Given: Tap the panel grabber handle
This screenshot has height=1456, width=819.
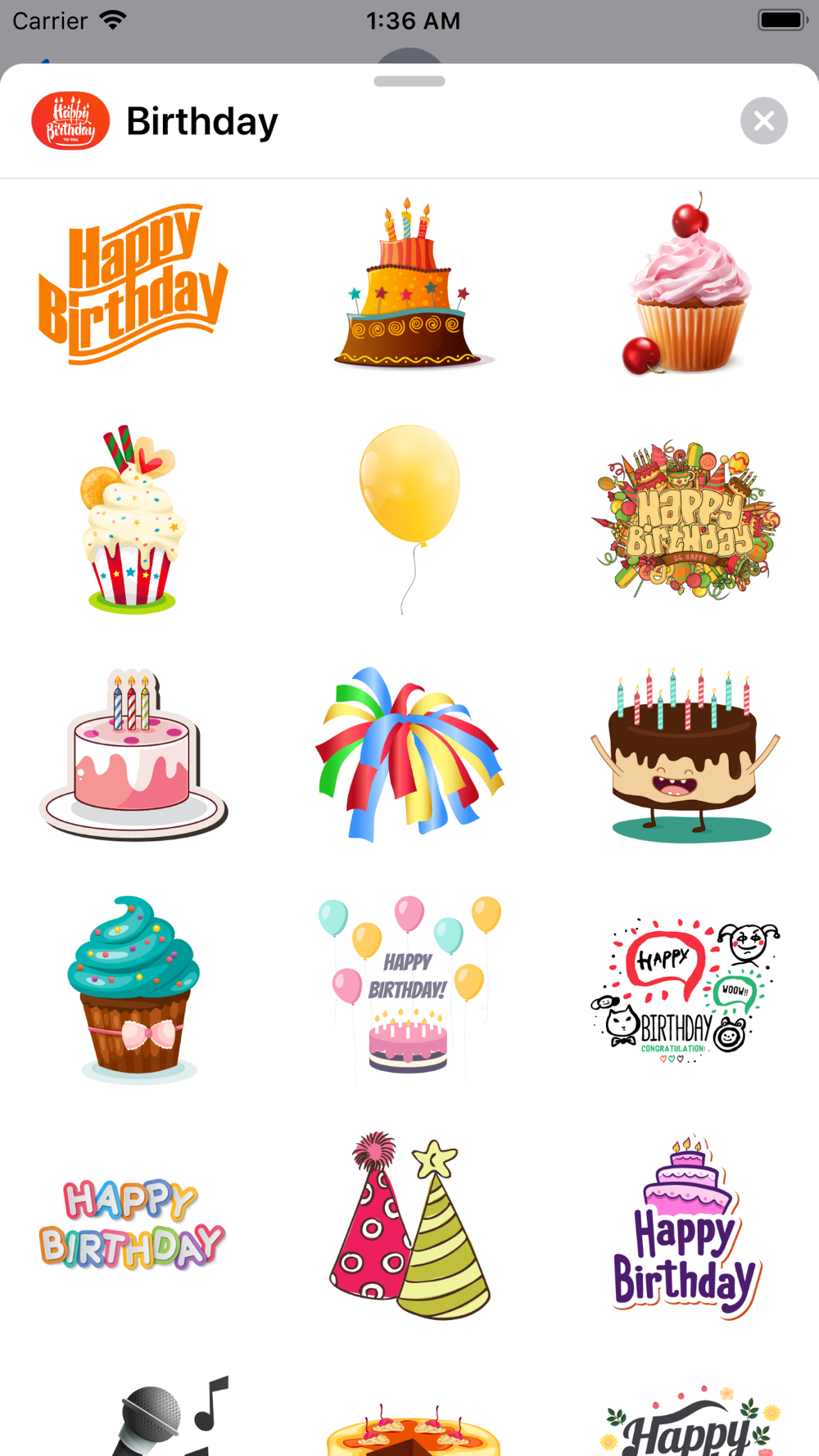Looking at the screenshot, I should pos(409,81).
